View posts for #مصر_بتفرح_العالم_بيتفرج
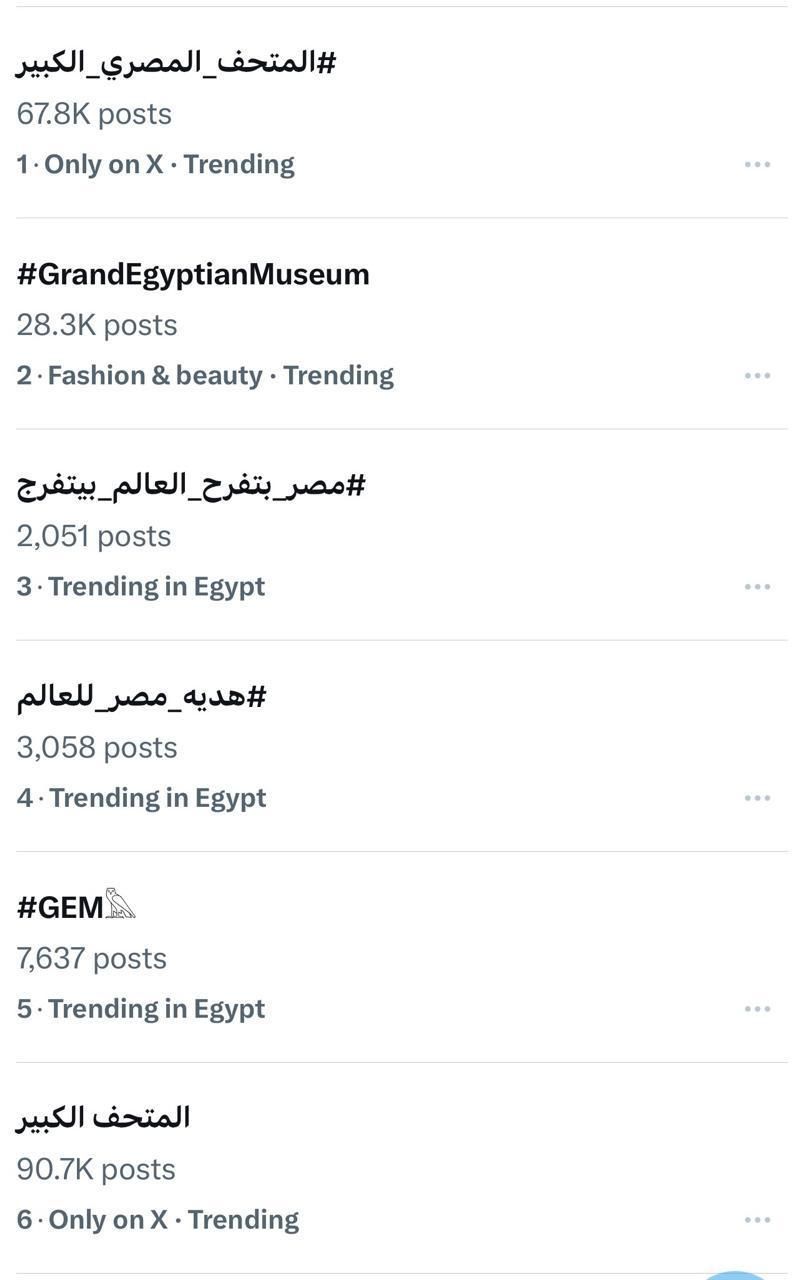 pos(191,486)
